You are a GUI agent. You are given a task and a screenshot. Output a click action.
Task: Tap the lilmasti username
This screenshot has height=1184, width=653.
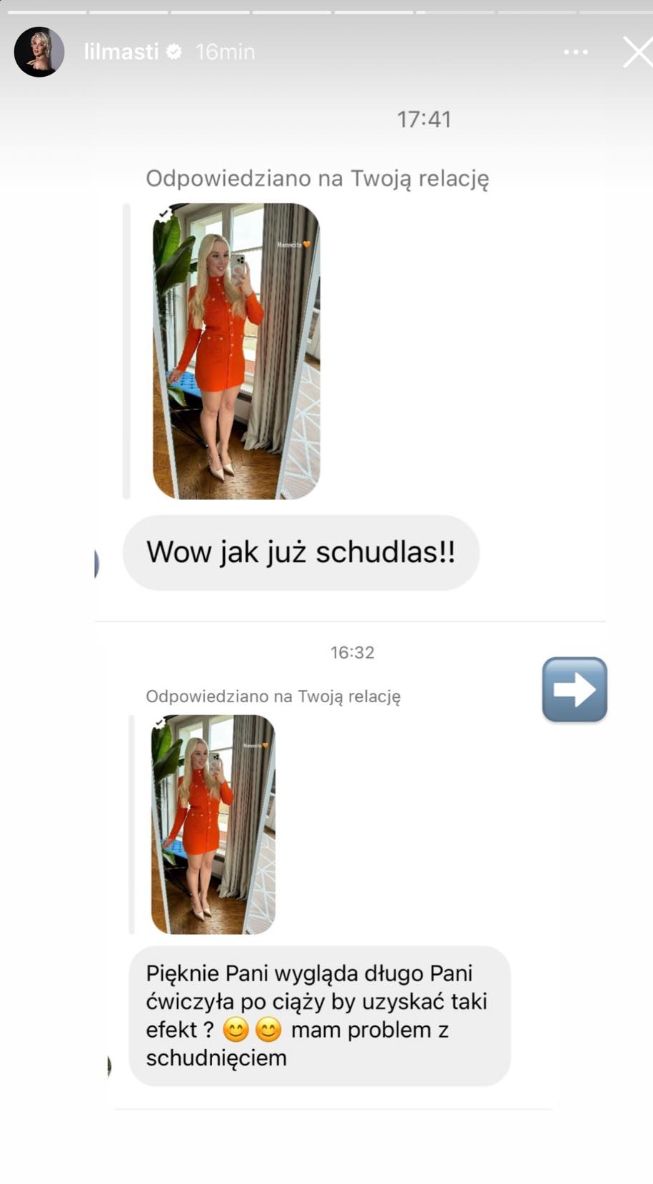(121, 52)
